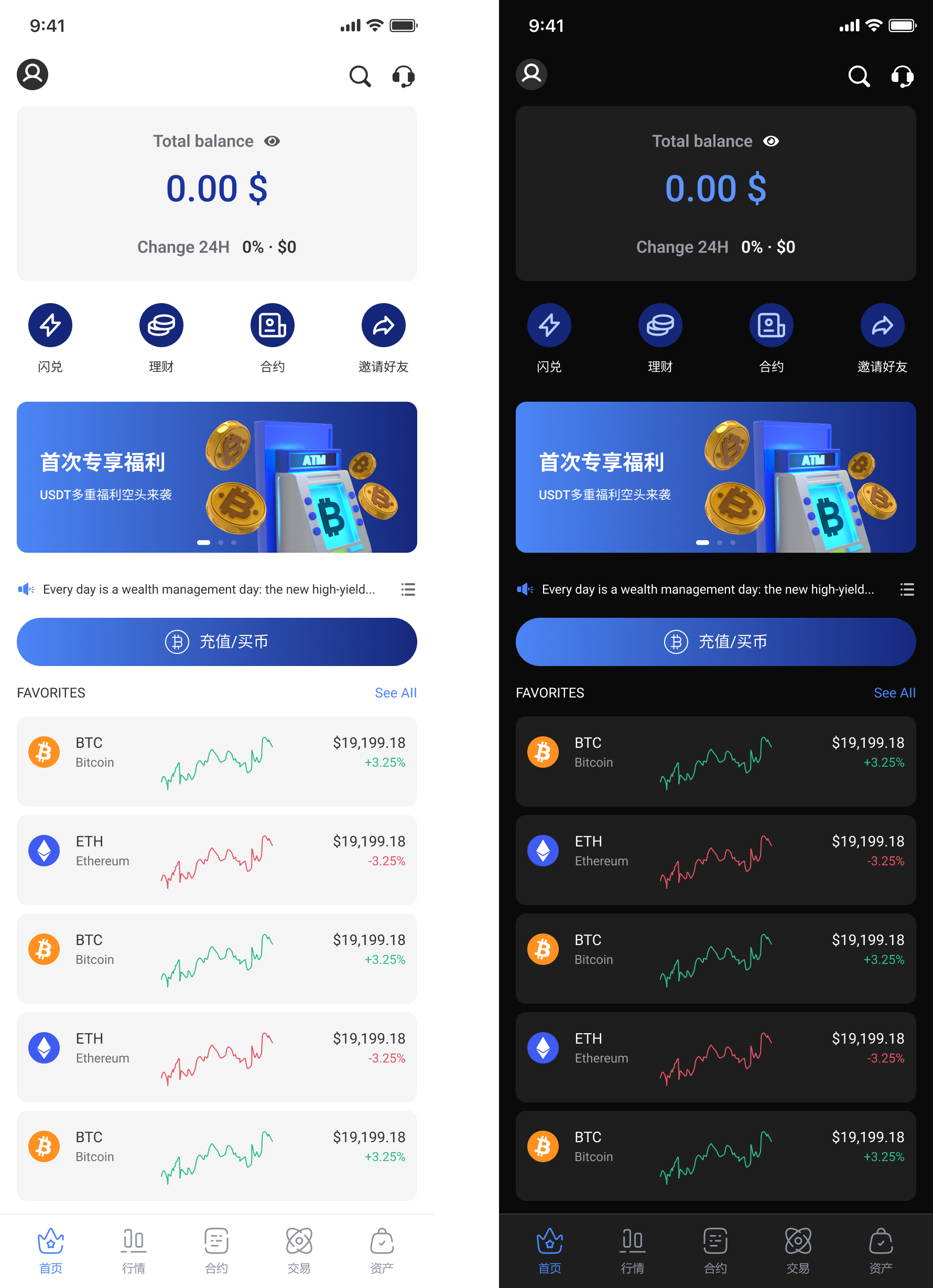Open the announcements list icon, light screen
Image resolution: width=933 pixels, height=1288 pixels.
[x=408, y=589]
